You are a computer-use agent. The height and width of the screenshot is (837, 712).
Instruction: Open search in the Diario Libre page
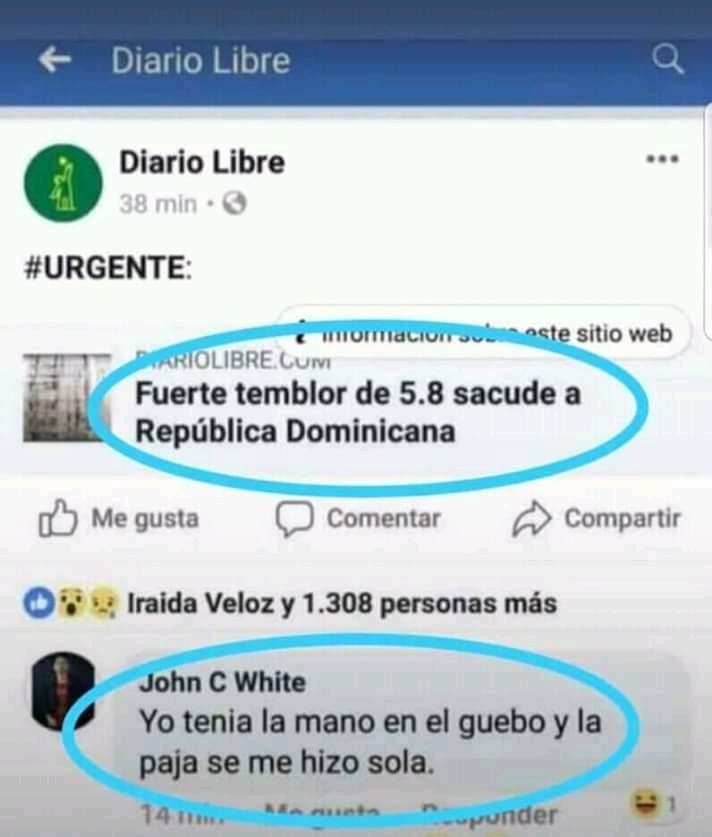[667, 60]
